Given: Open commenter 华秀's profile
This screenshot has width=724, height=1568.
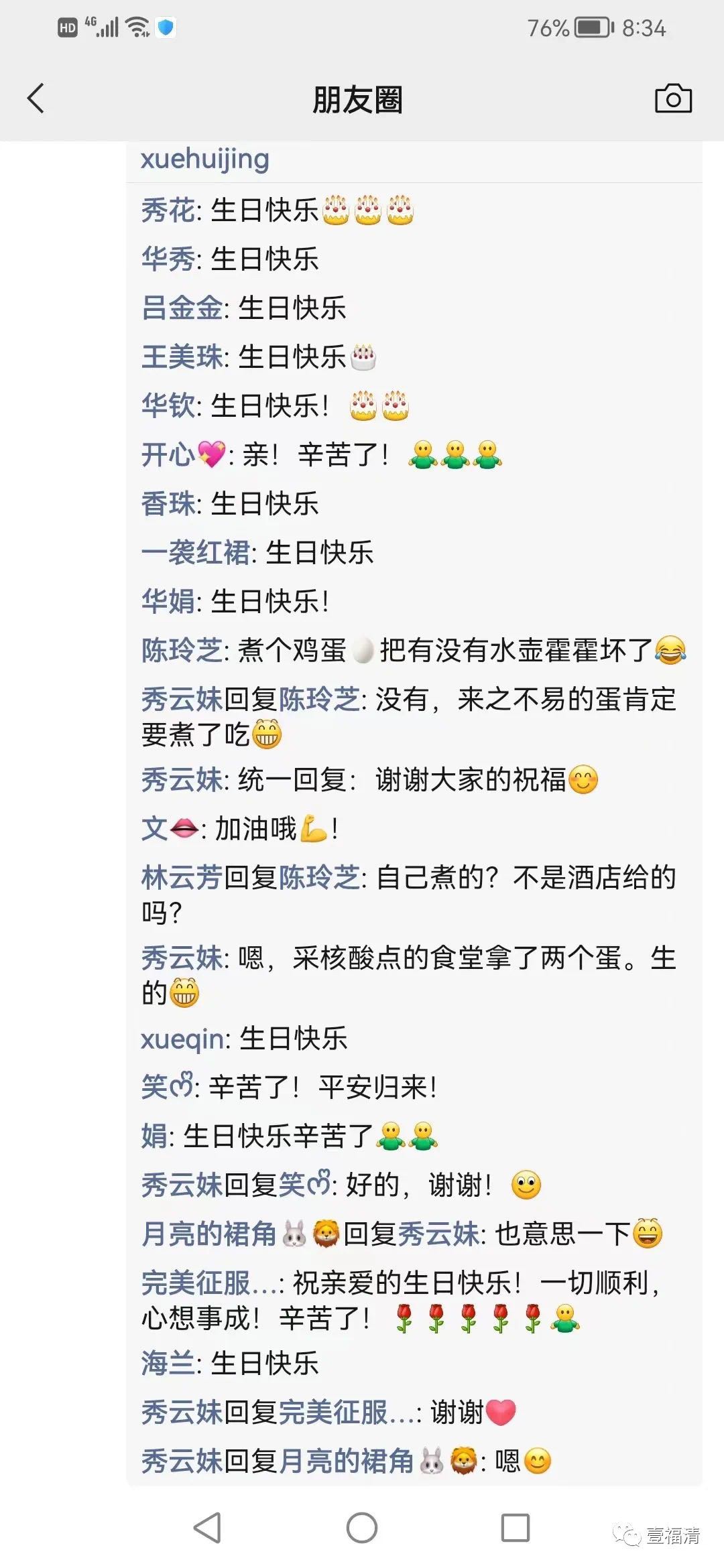Looking at the screenshot, I should click(x=168, y=259).
